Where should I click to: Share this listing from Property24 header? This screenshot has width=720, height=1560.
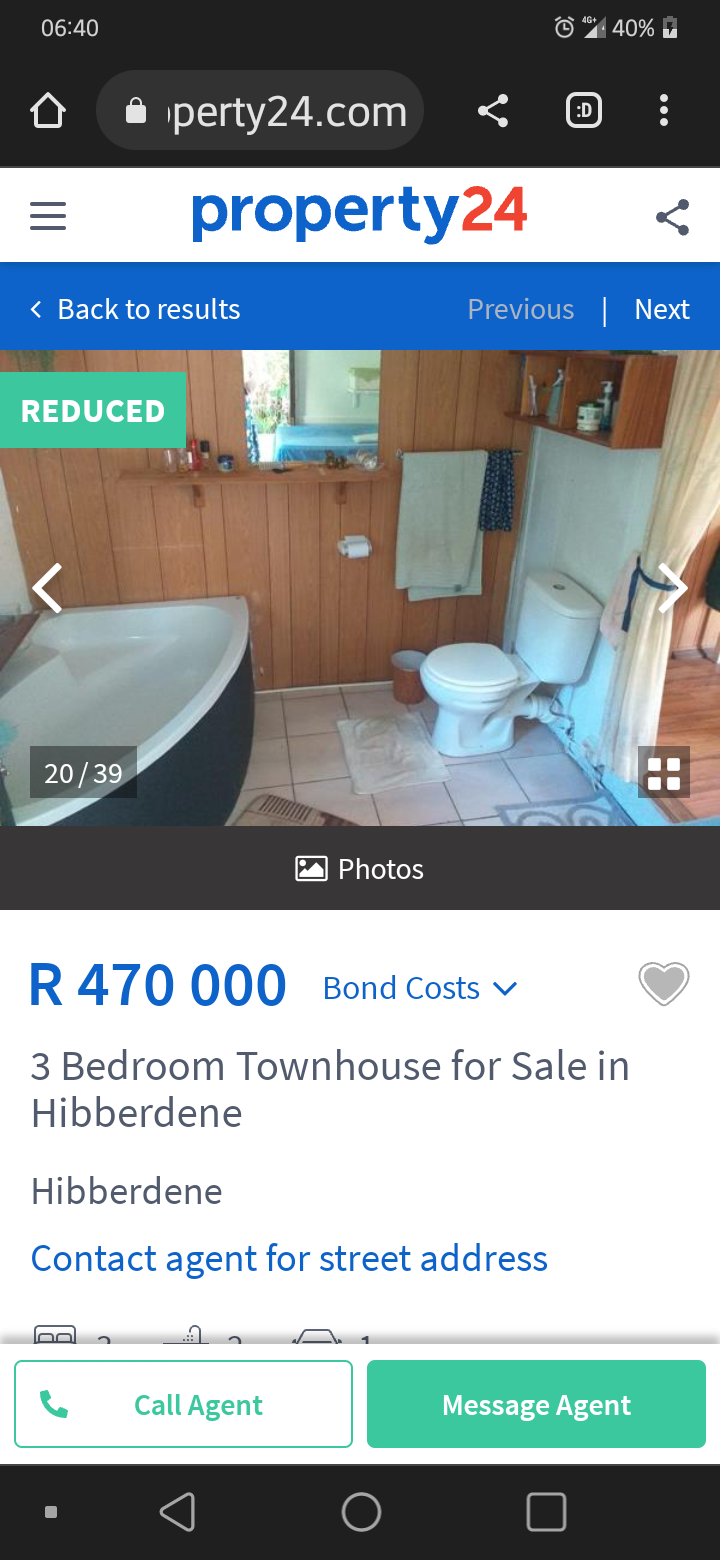pos(672,217)
